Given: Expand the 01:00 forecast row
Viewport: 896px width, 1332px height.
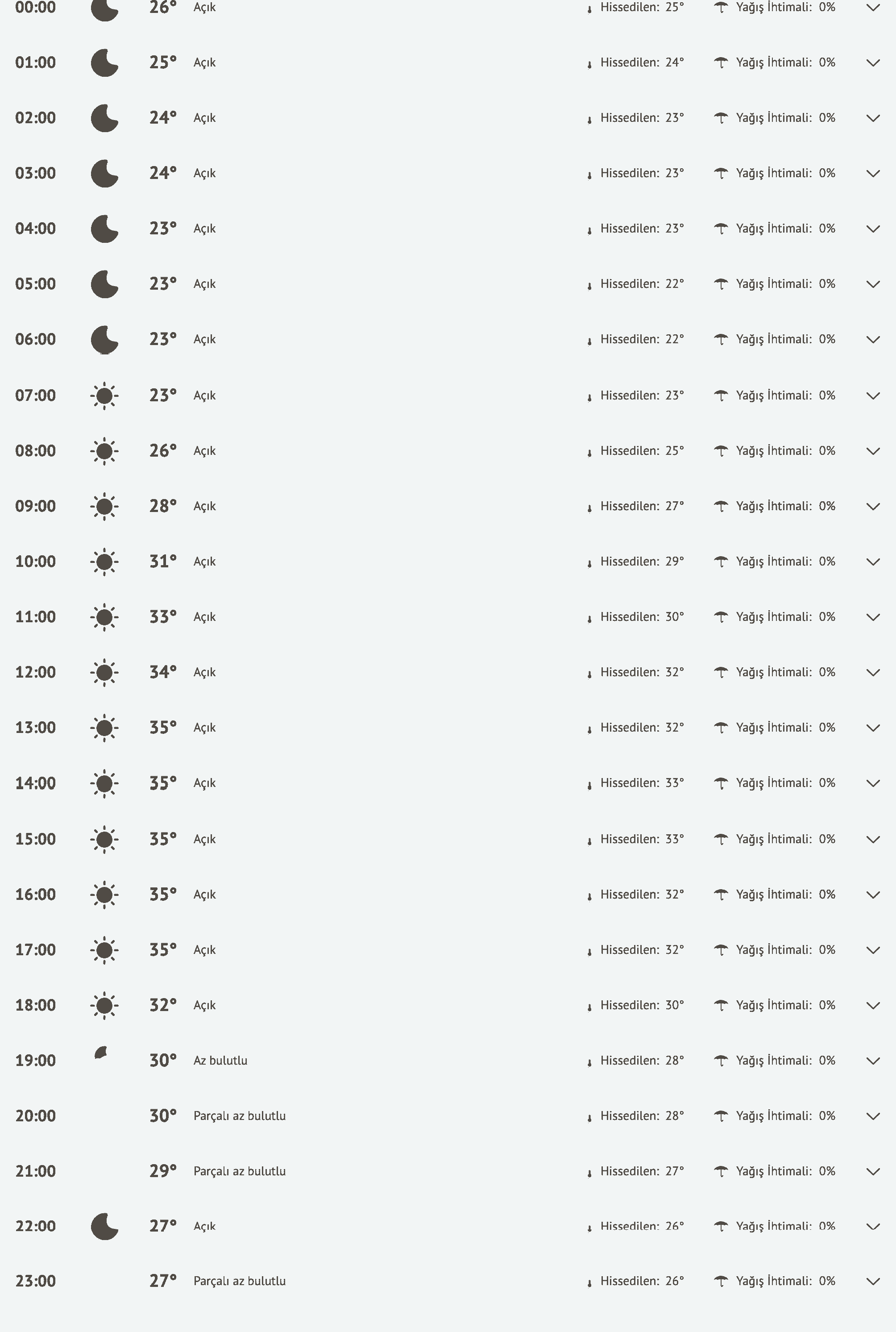Looking at the screenshot, I should (x=872, y=63).
